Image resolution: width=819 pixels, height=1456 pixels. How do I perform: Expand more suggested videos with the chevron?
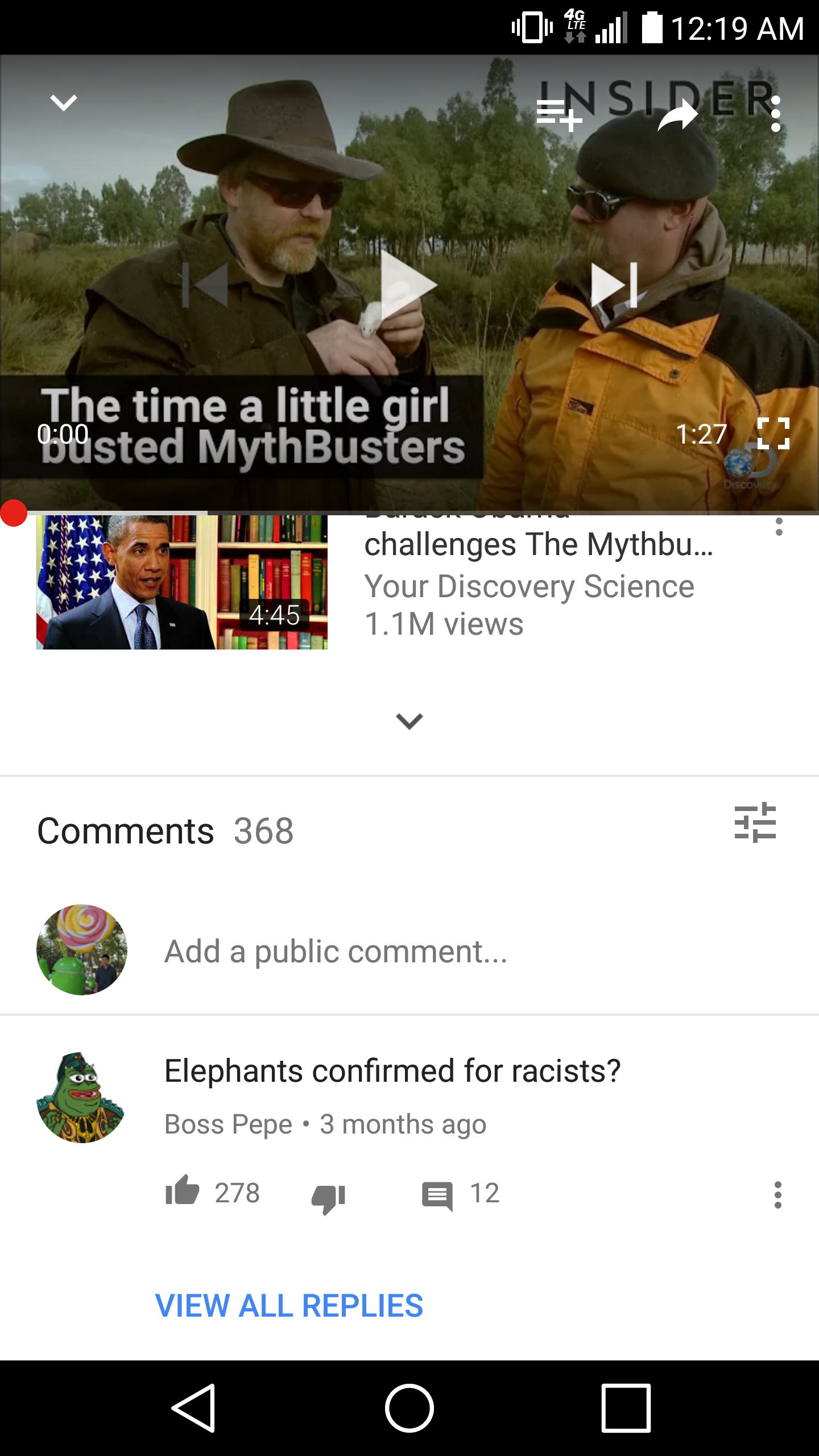[409, 721]
